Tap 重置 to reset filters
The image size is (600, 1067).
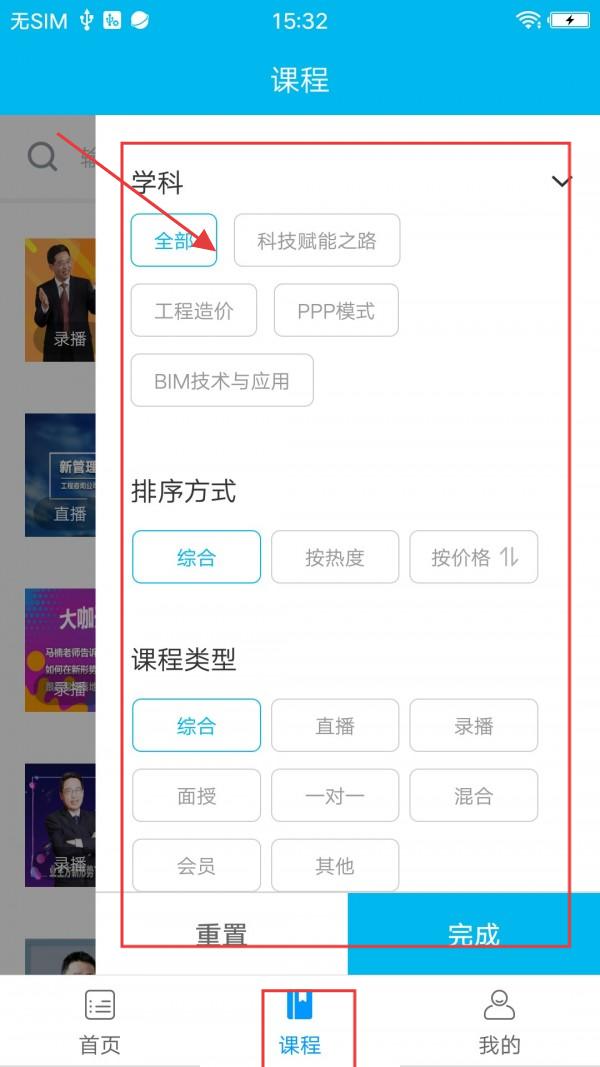coord(221,934)
